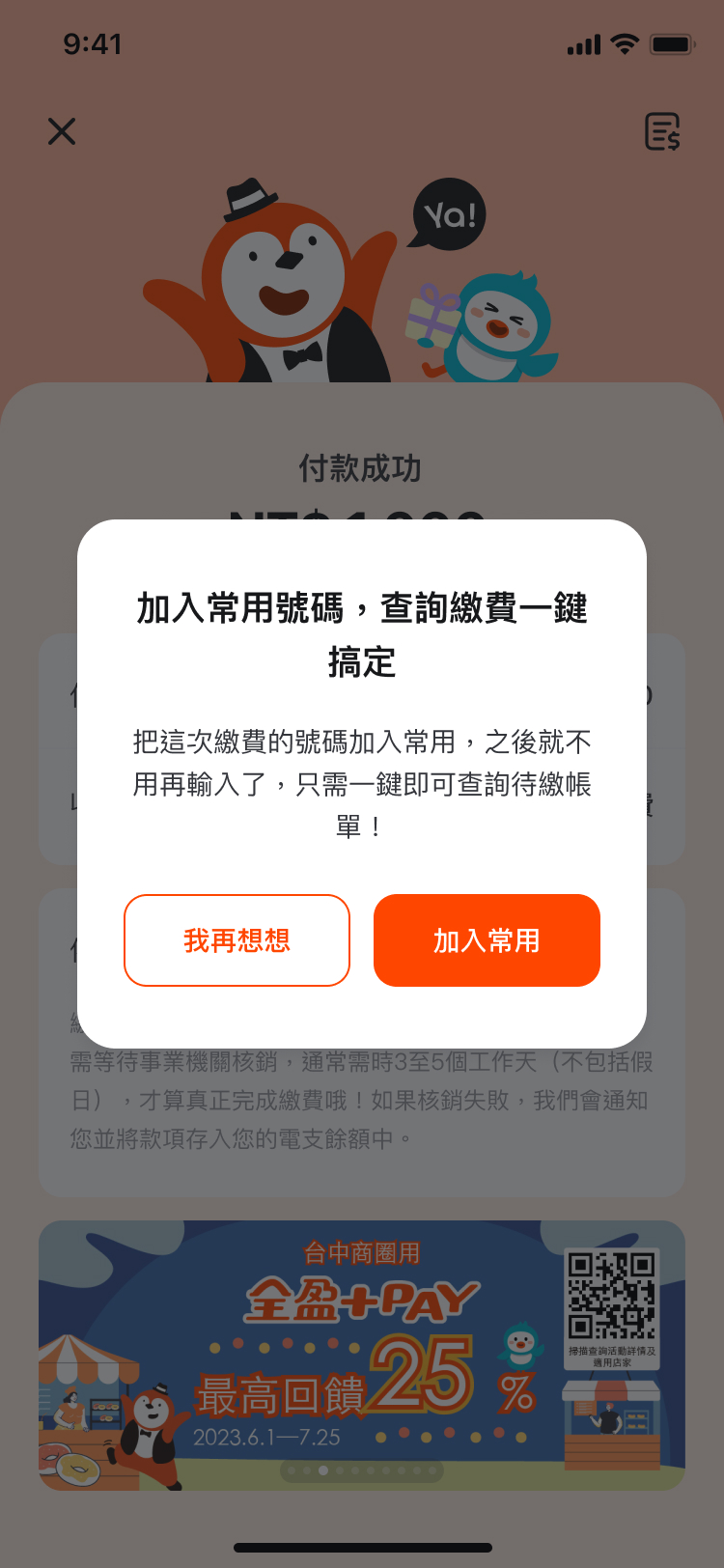Close the payment success page
724x1568 pixels.
pos(62,131)
